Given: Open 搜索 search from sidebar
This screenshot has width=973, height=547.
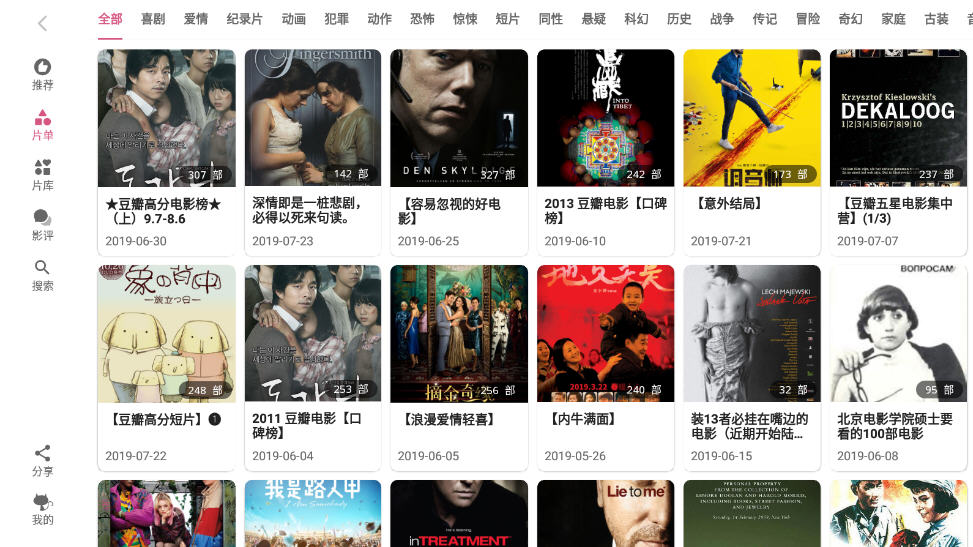Looking at the screenshot, I should pyautogui.click(x=42, y=274).
